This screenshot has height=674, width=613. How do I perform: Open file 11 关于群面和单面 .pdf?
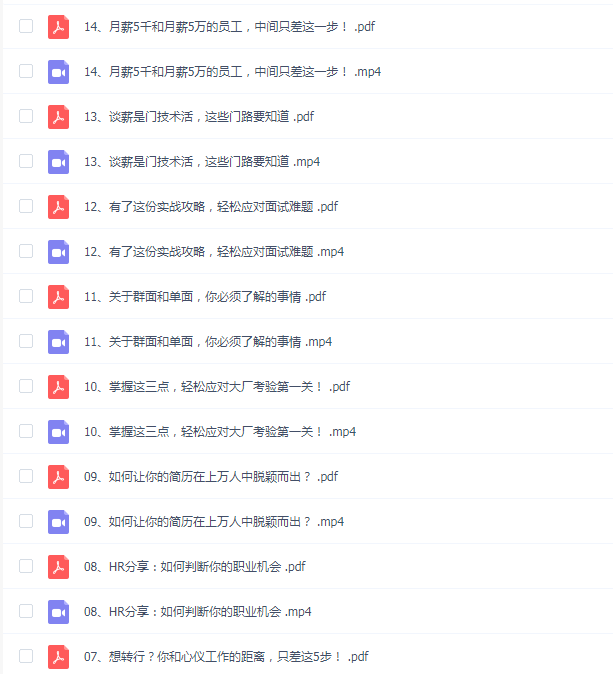pos(205,297)
